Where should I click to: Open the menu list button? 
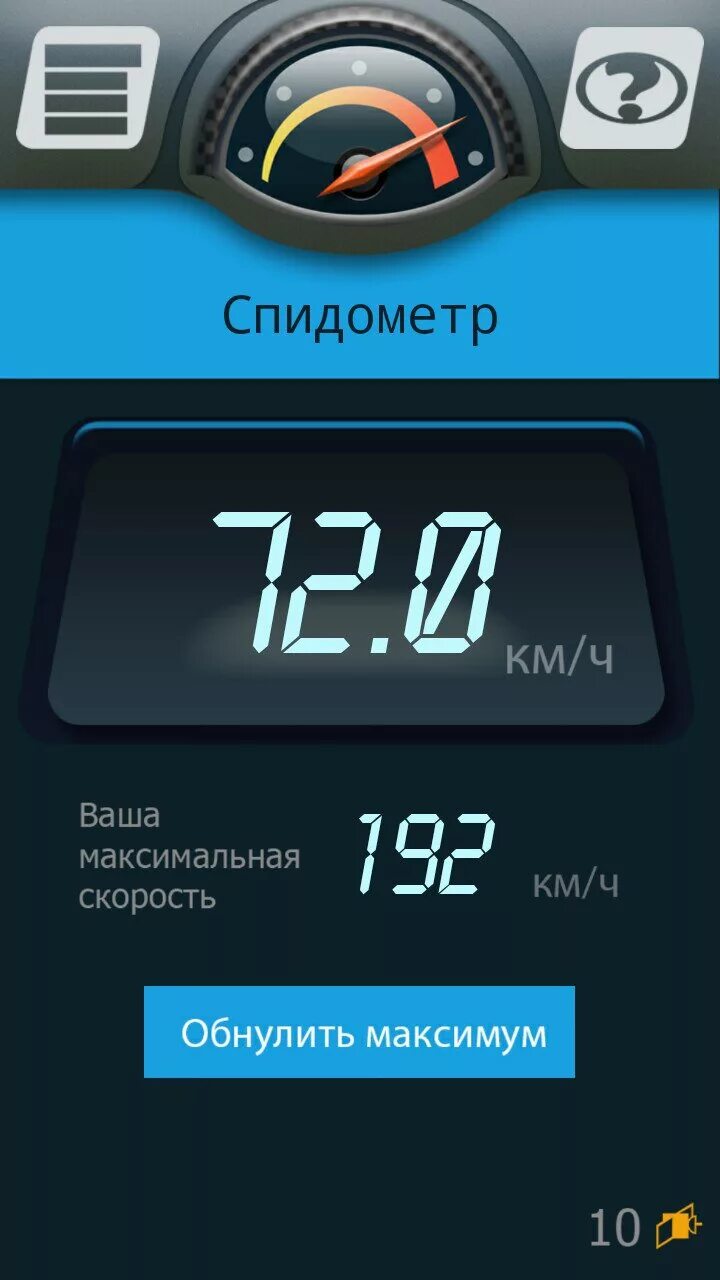[x=88, y=87]
